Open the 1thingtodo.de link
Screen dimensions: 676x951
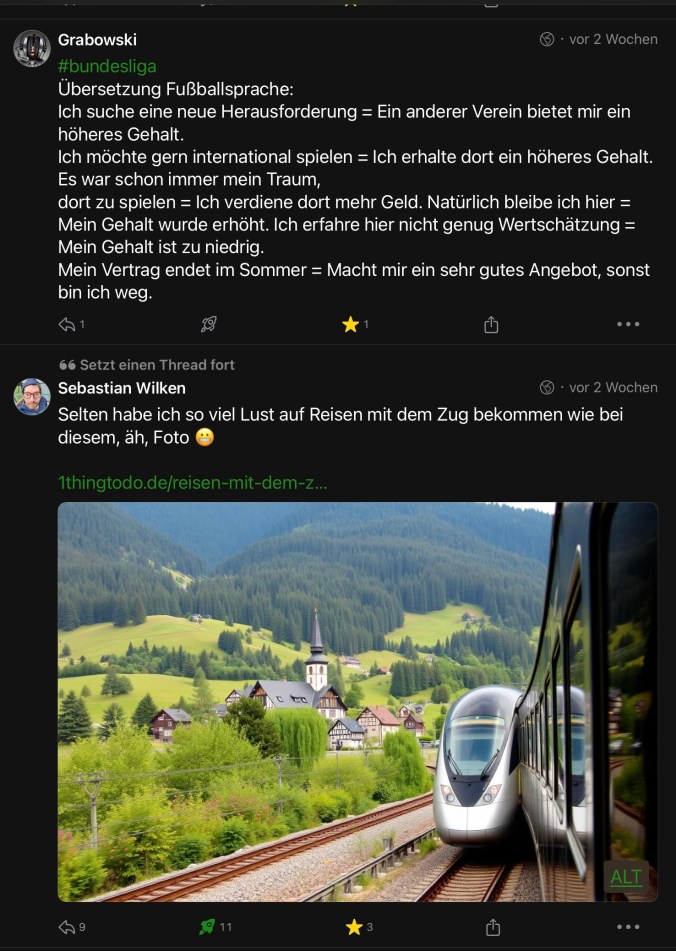click(x=193, y=482)
